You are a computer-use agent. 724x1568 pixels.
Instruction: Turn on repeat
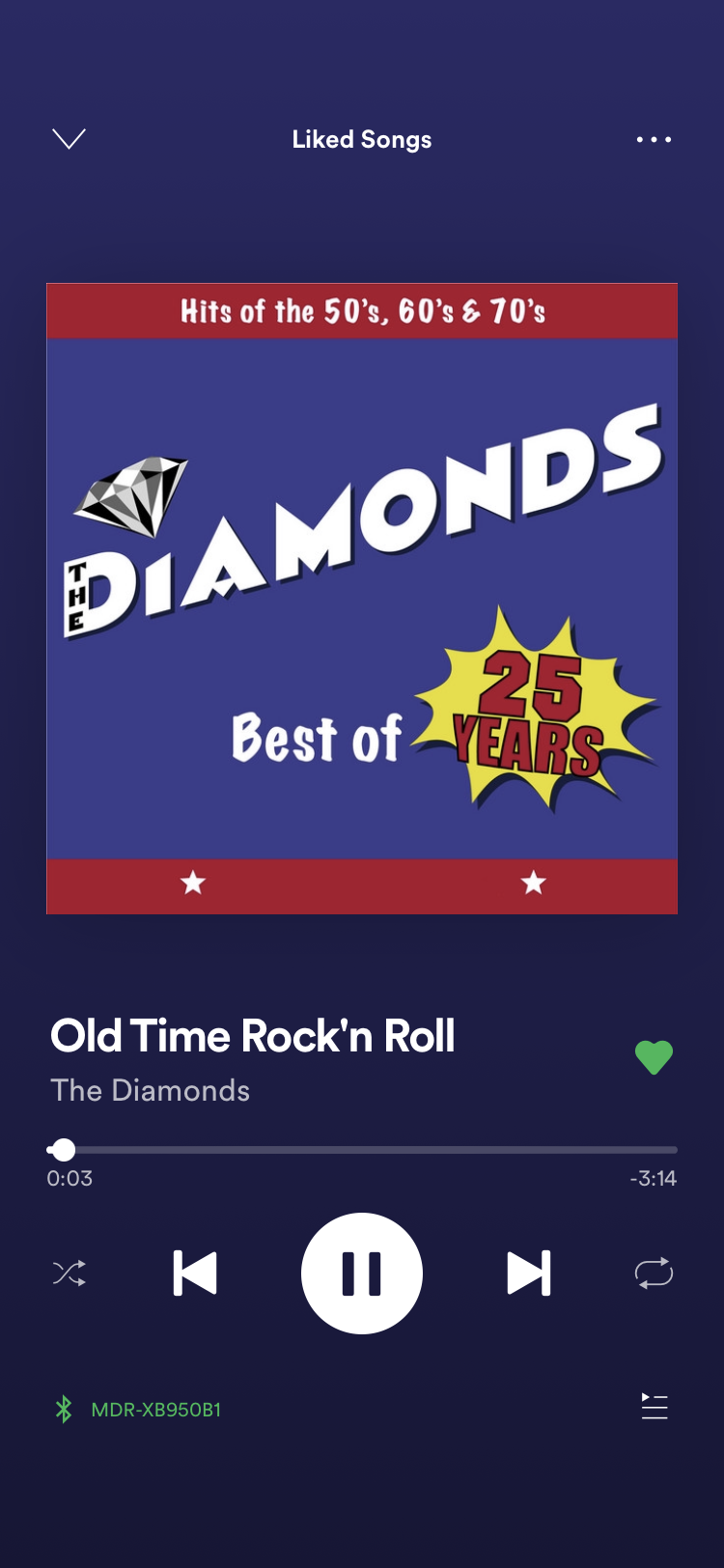654,1274
